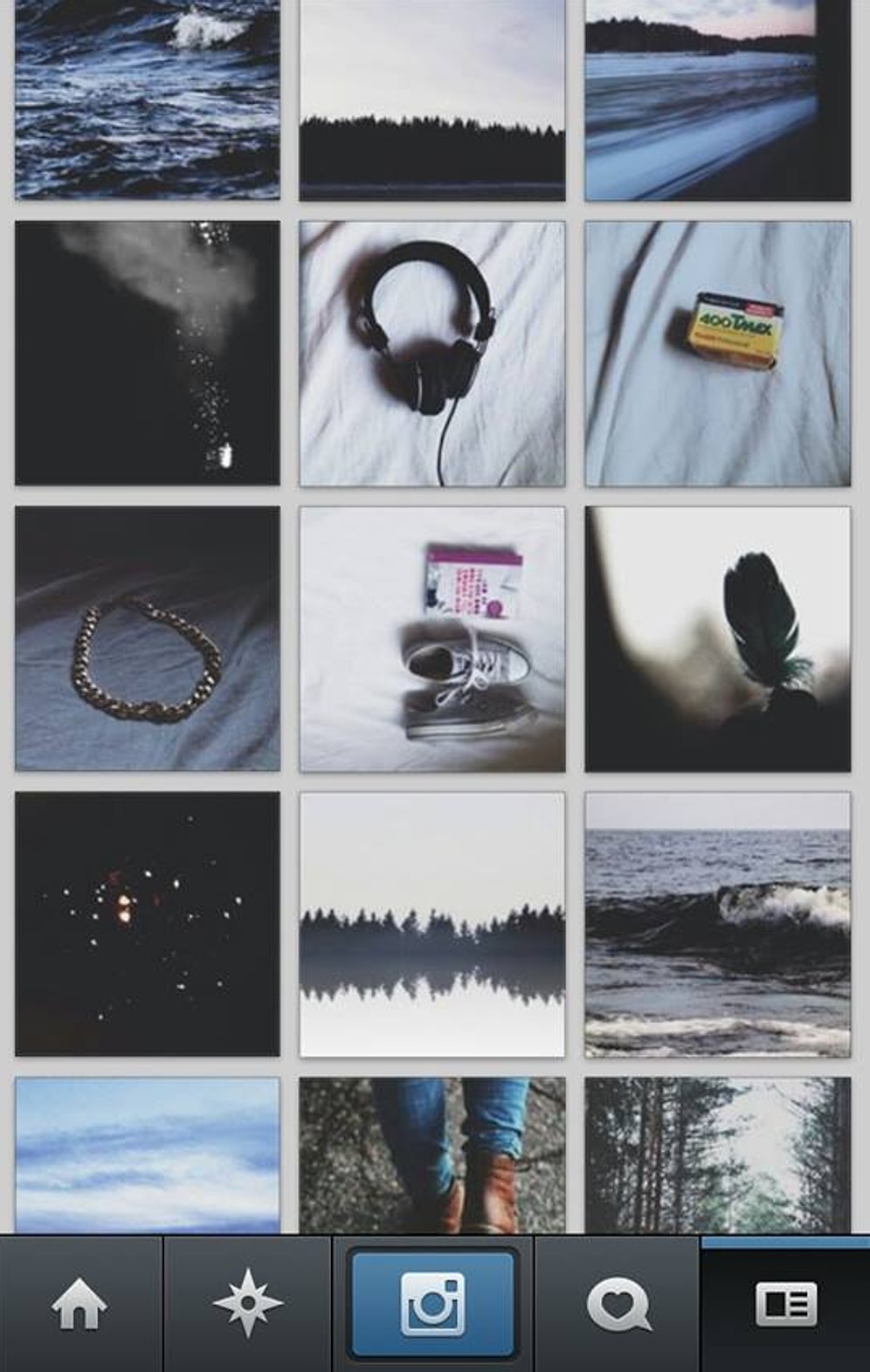Open the explore compass tab
Image resolution: width=870 pixels, height=1372 pixels.
[x=247, y=1305]
